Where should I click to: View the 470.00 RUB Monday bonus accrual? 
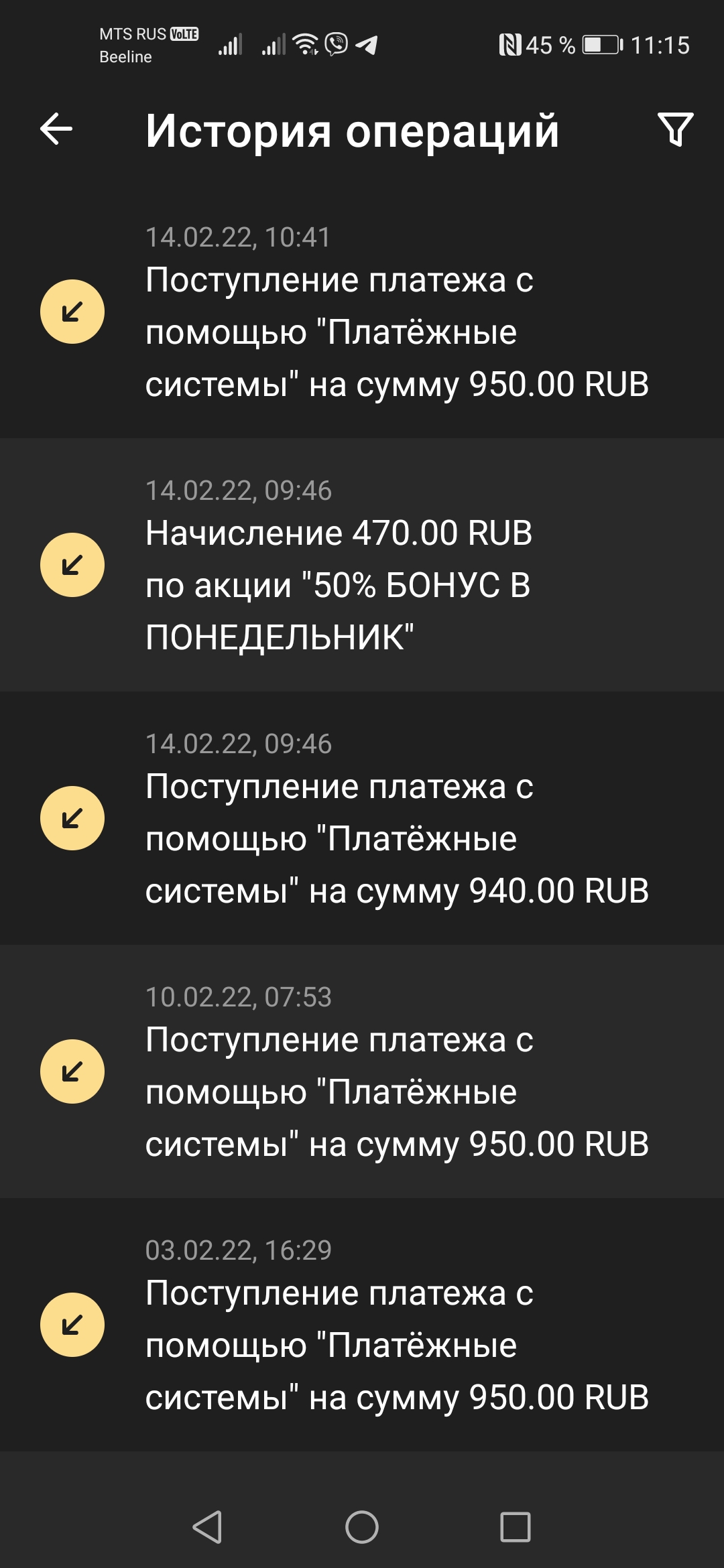[362, 566]
